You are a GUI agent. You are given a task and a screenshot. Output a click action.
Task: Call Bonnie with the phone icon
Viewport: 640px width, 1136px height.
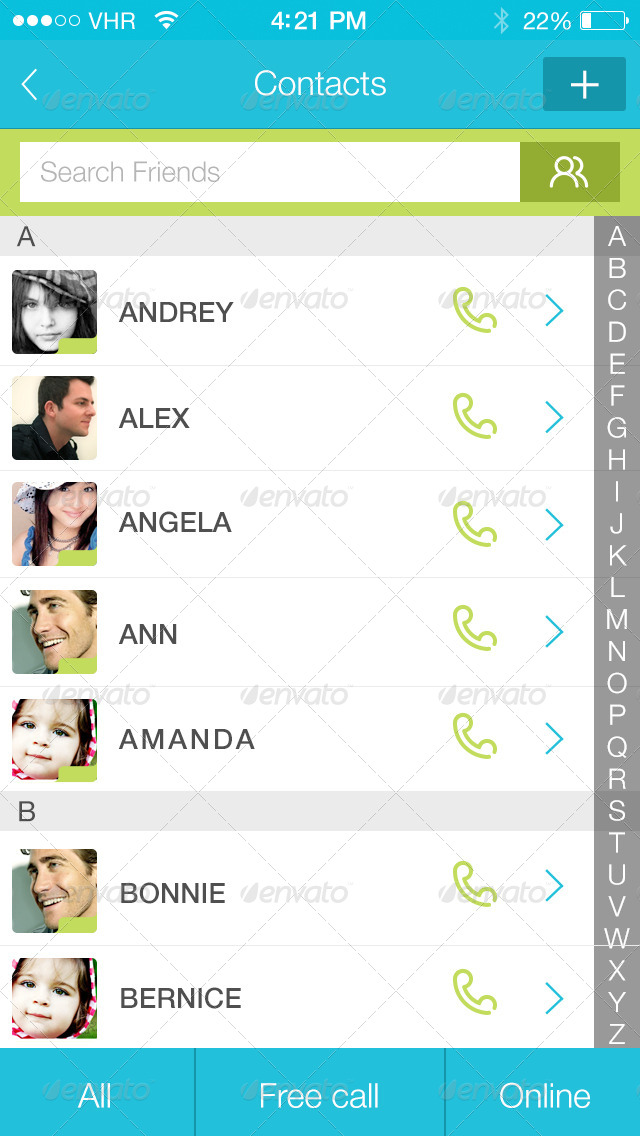[474, 885]
